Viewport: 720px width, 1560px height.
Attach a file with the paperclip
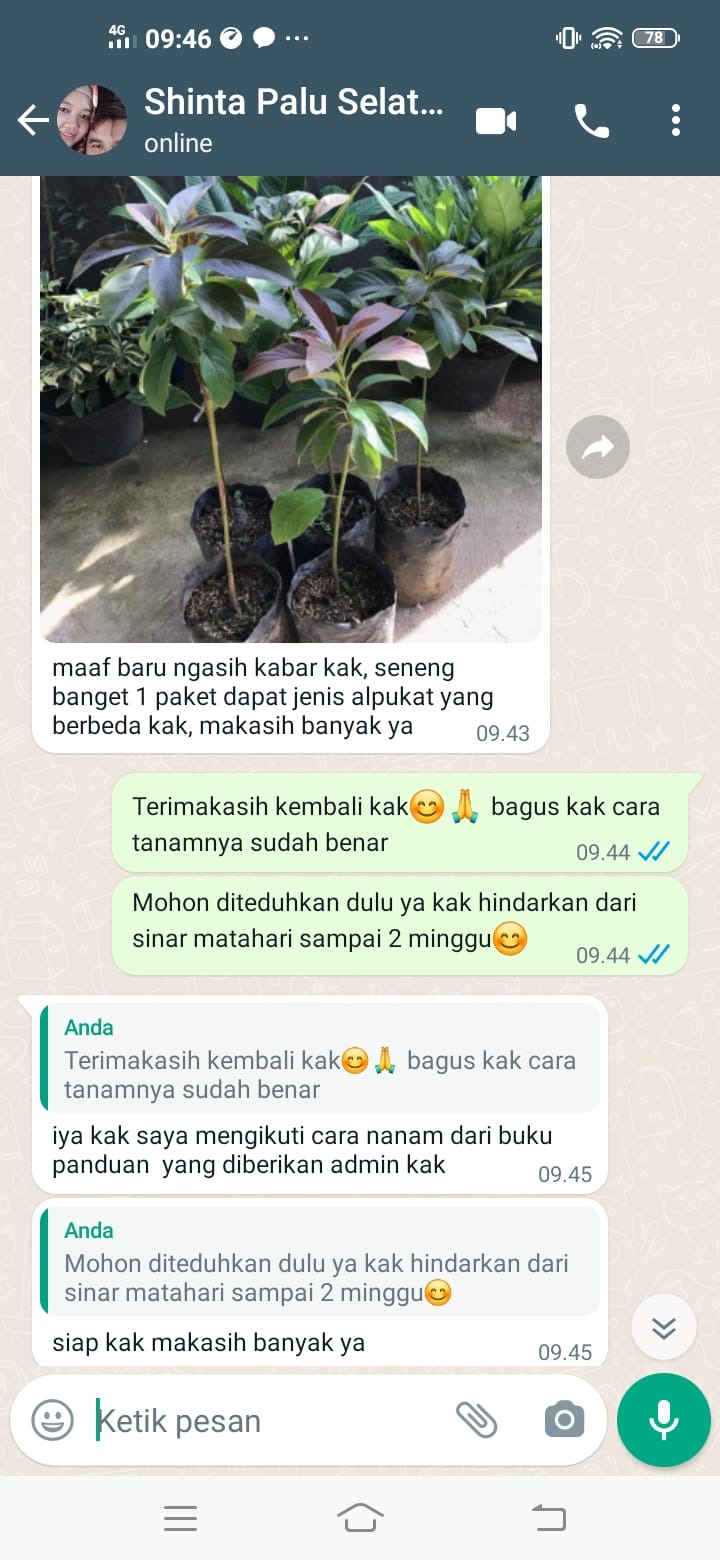click(x=477, y=1420)
